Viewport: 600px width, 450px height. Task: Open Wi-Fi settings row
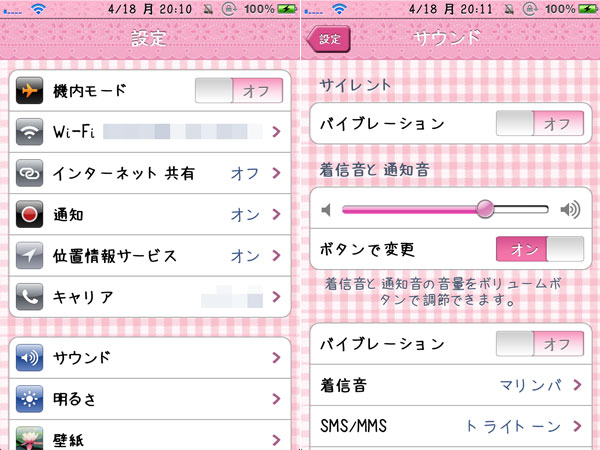click(149, 132)
